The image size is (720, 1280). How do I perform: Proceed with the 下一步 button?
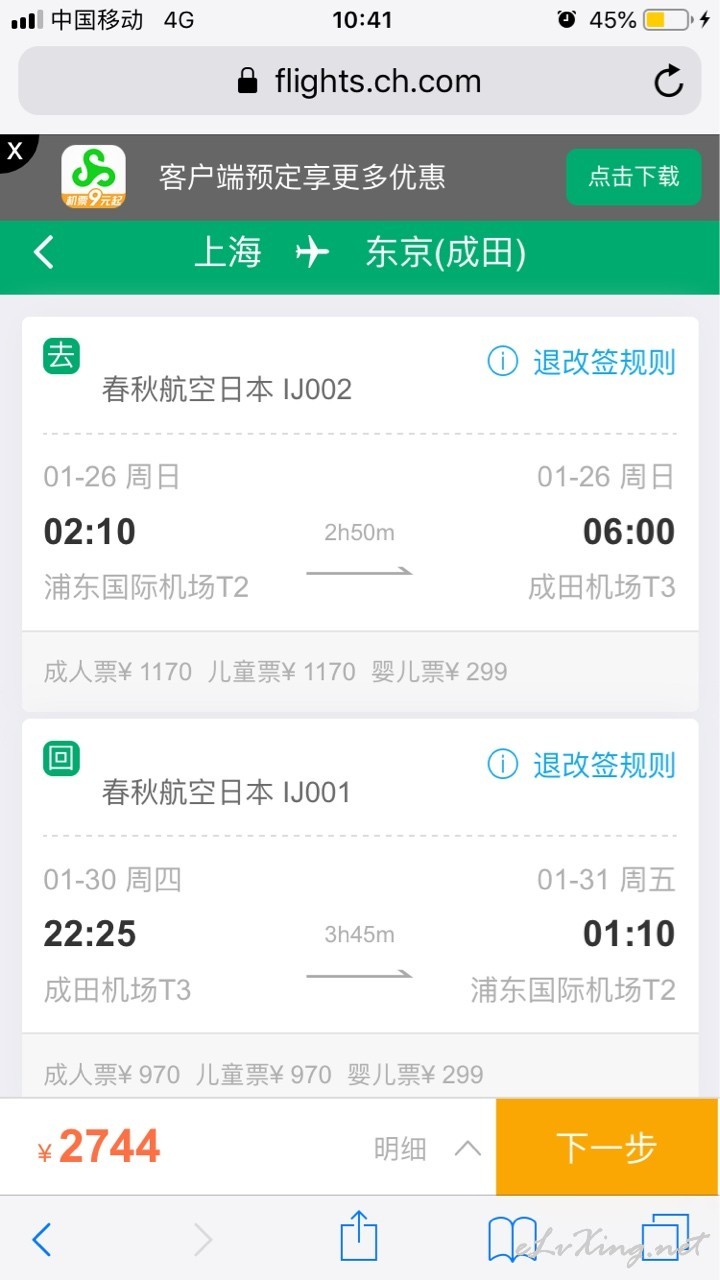[x=608, y=1147]
